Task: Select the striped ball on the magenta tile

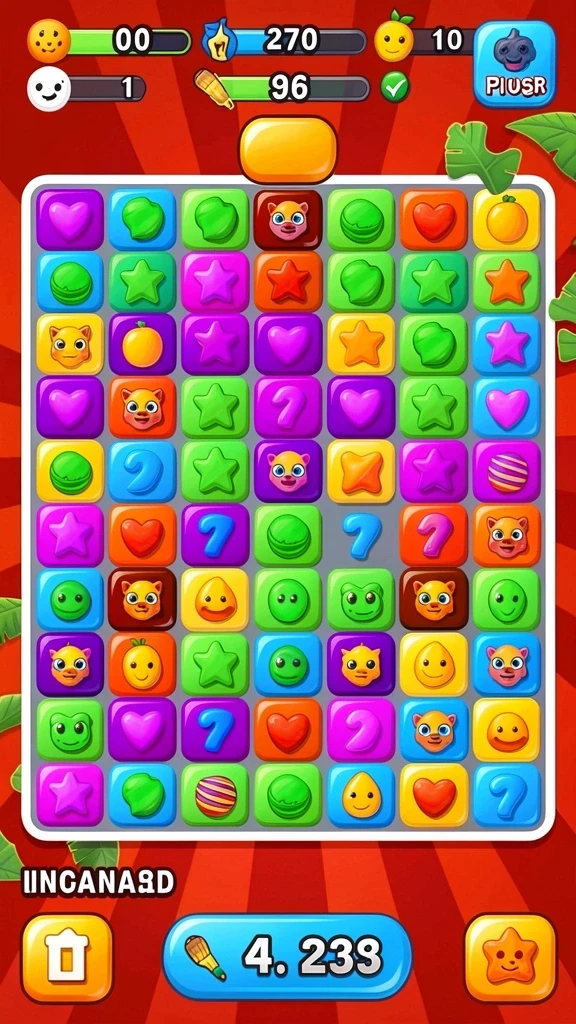Action: pyautogui.click(x=507, y=471)
